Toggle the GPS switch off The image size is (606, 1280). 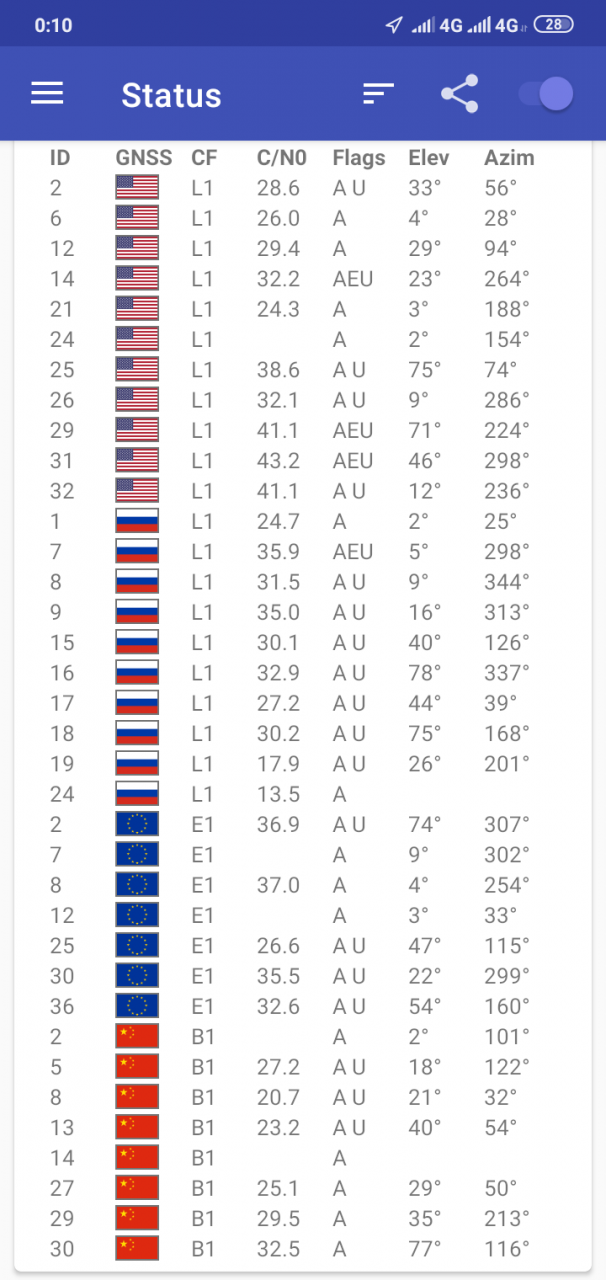point(545,94)
